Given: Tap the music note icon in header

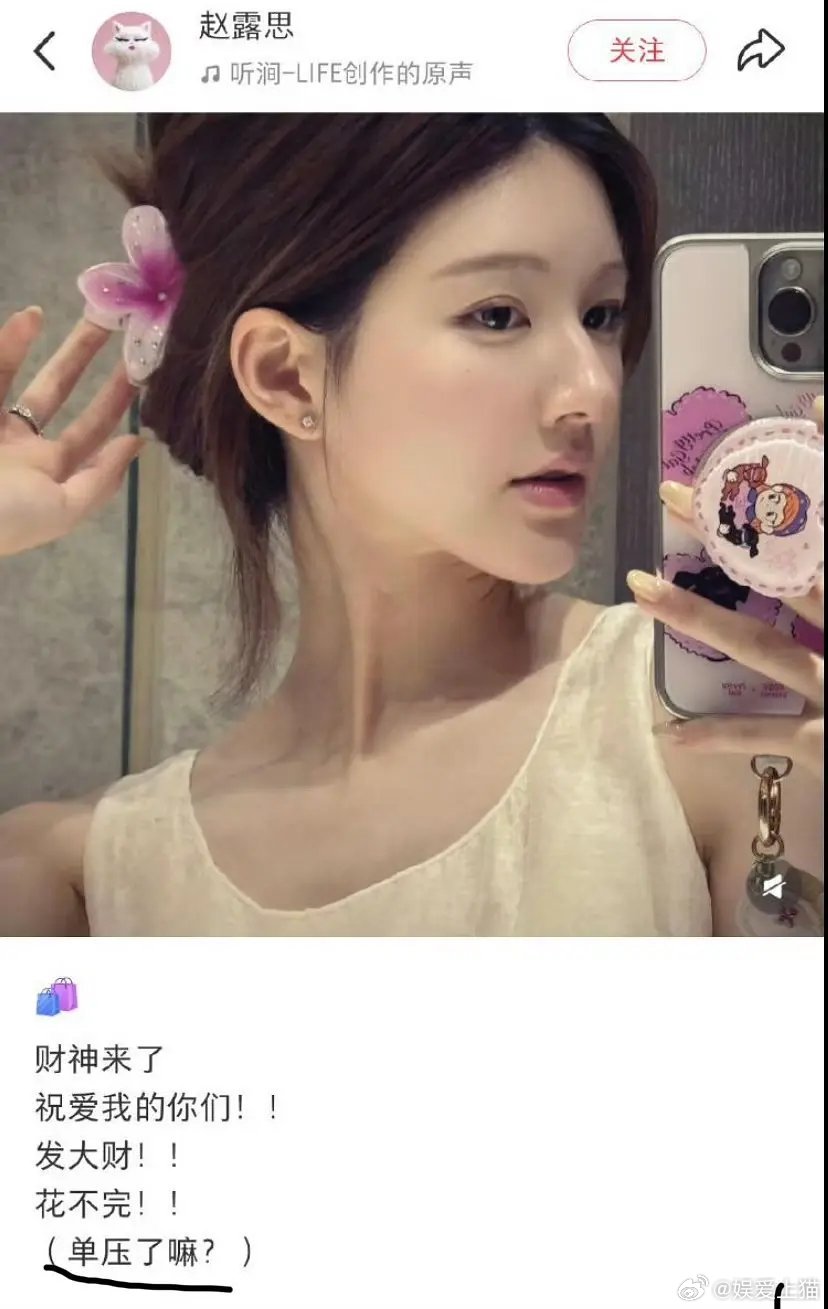Looking at the screenshot, I should [x=209, y=71].
